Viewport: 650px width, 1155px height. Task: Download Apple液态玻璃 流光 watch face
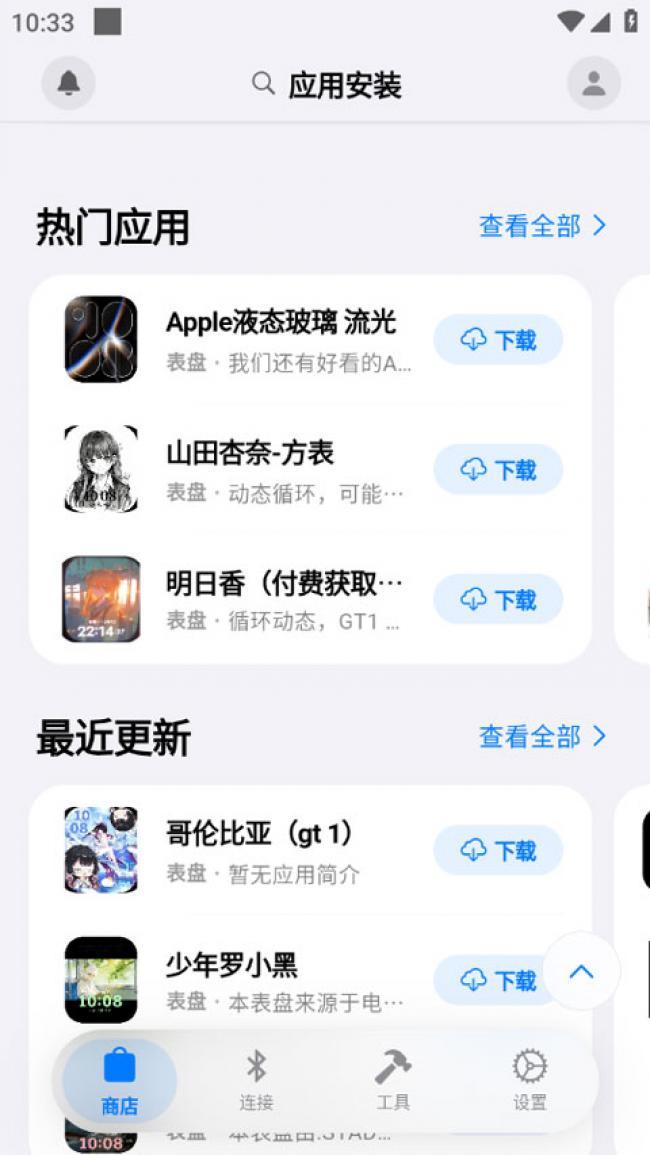click(498, 340)
